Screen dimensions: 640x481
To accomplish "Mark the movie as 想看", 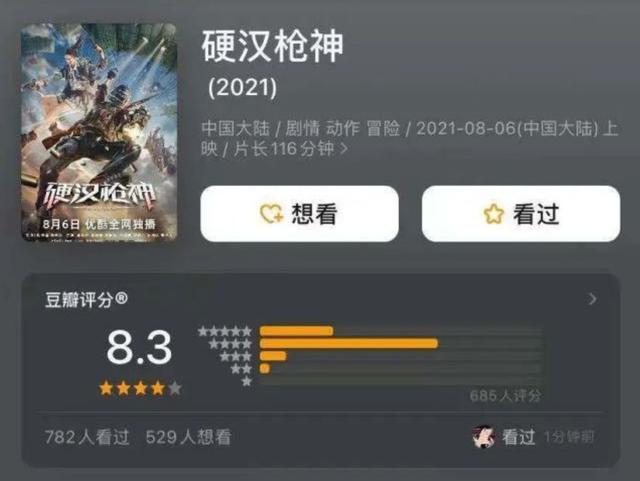I will [299, 213].
